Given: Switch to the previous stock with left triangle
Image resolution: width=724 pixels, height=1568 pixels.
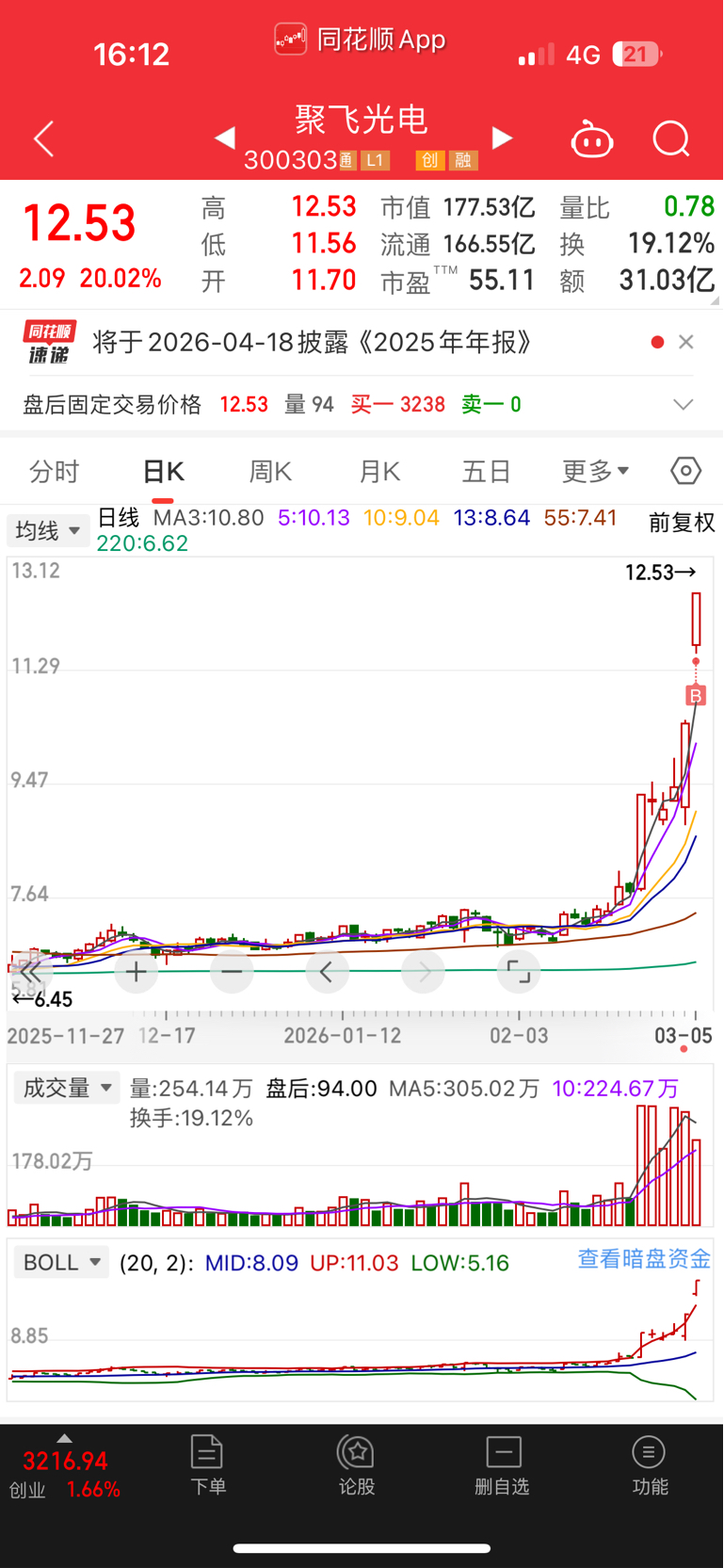Looking at the screenshot, I should (224, 138).
